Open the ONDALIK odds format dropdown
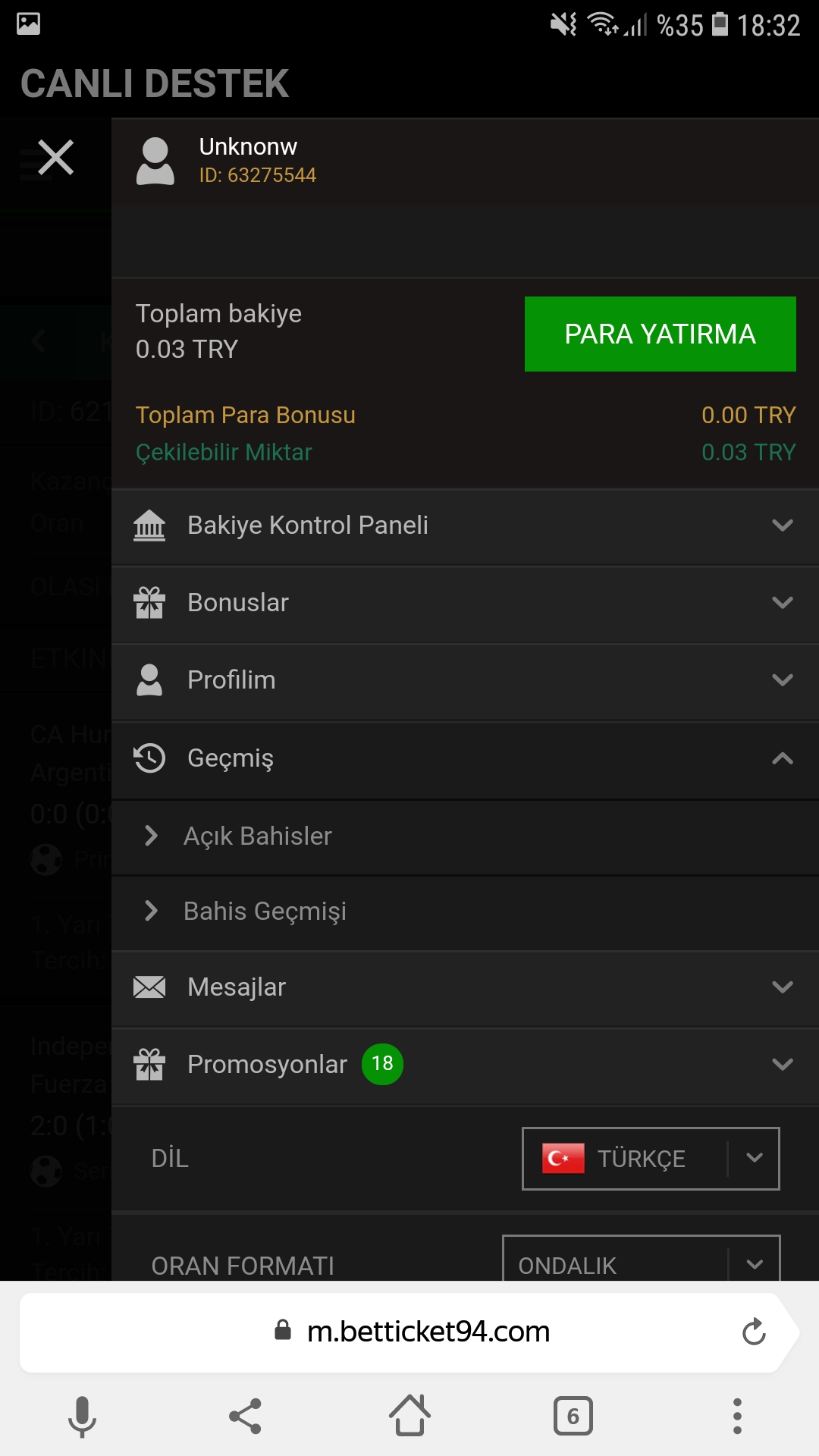 click(x=642, y=1259)
